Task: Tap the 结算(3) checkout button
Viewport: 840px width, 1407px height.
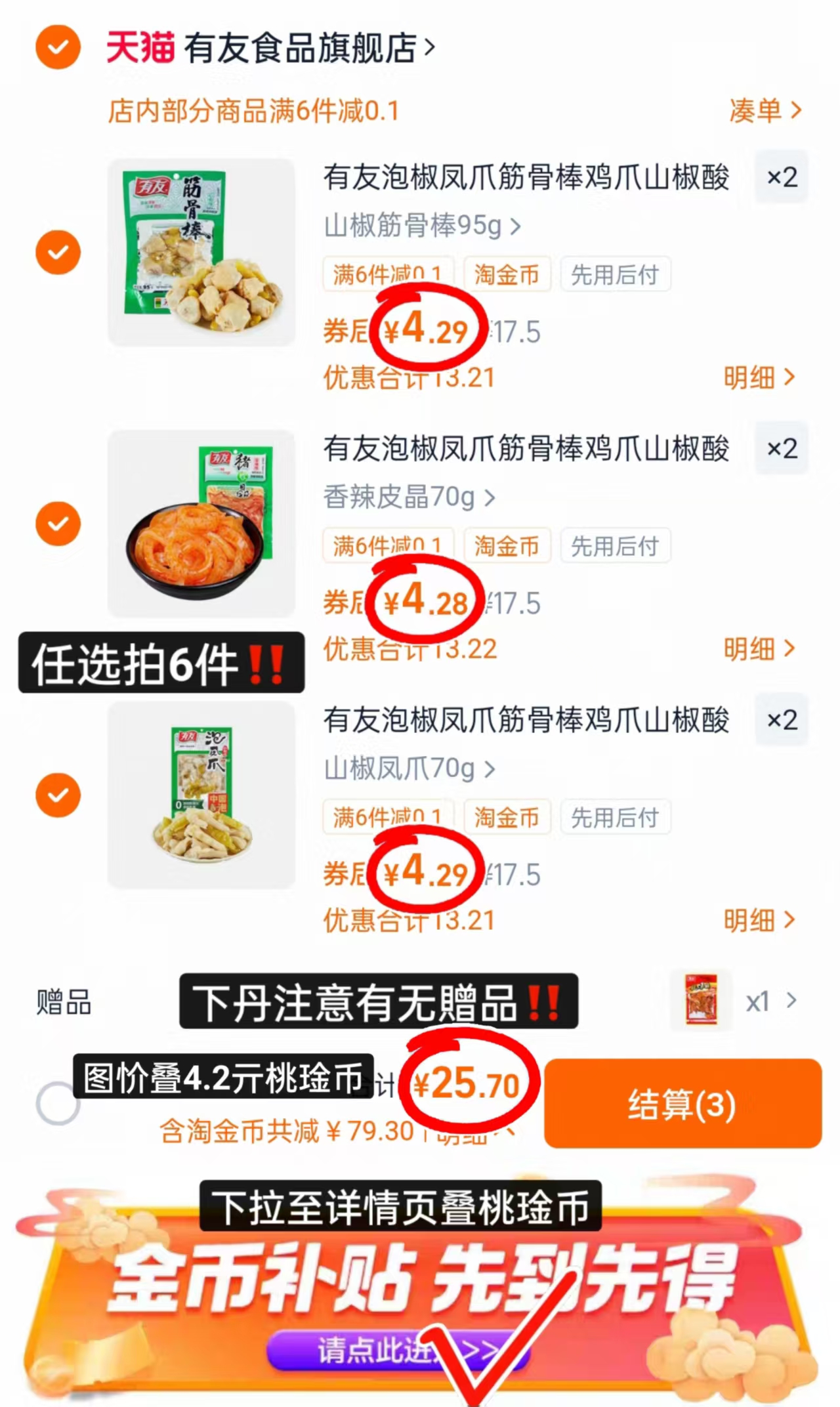Action: pyautogui.click(x=682, y=1104)
